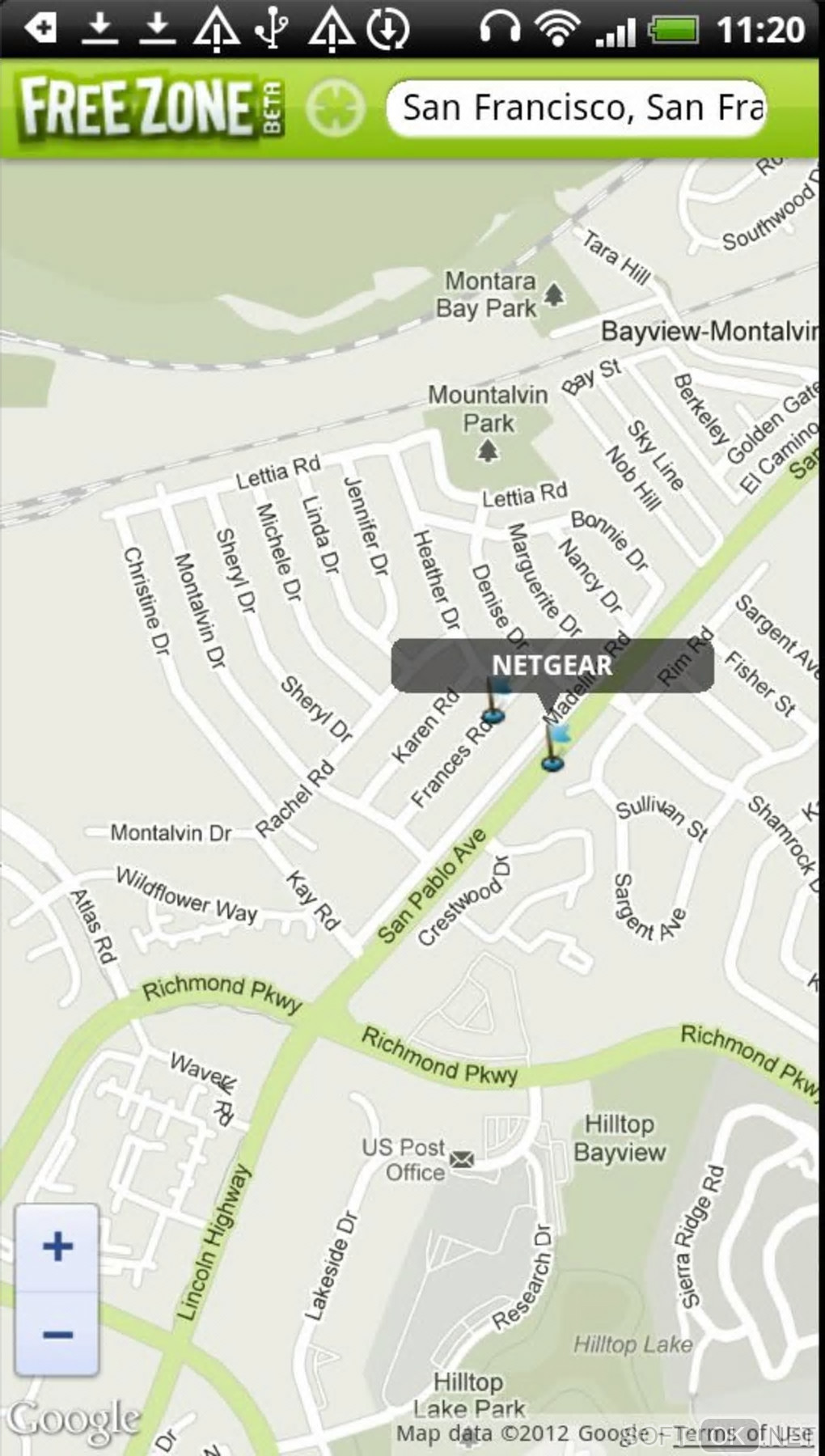
Task: Zoom out with the minus button
Action: tap(57, 1334)
